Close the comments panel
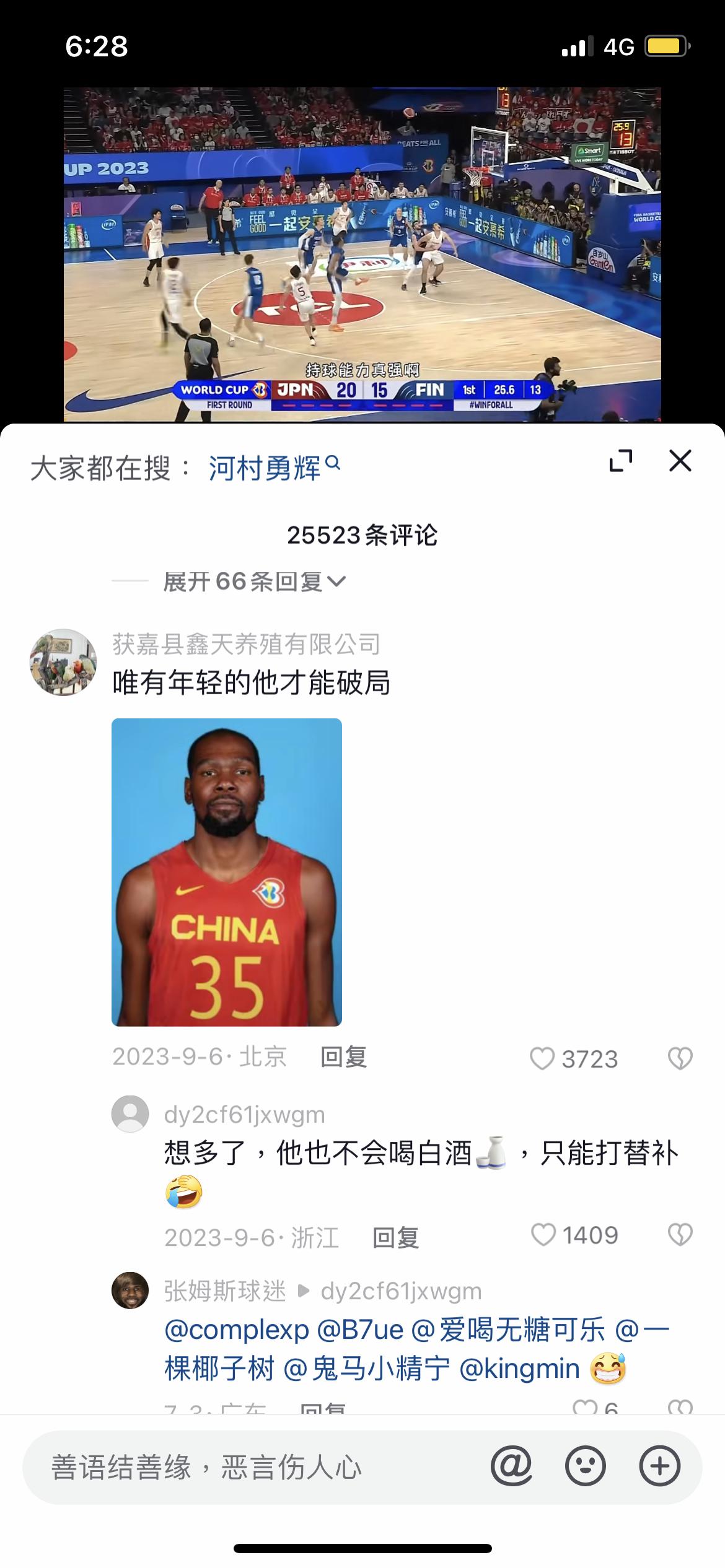Image resolution: width=725 pixels, height=1568 pixels. (680, 461)
